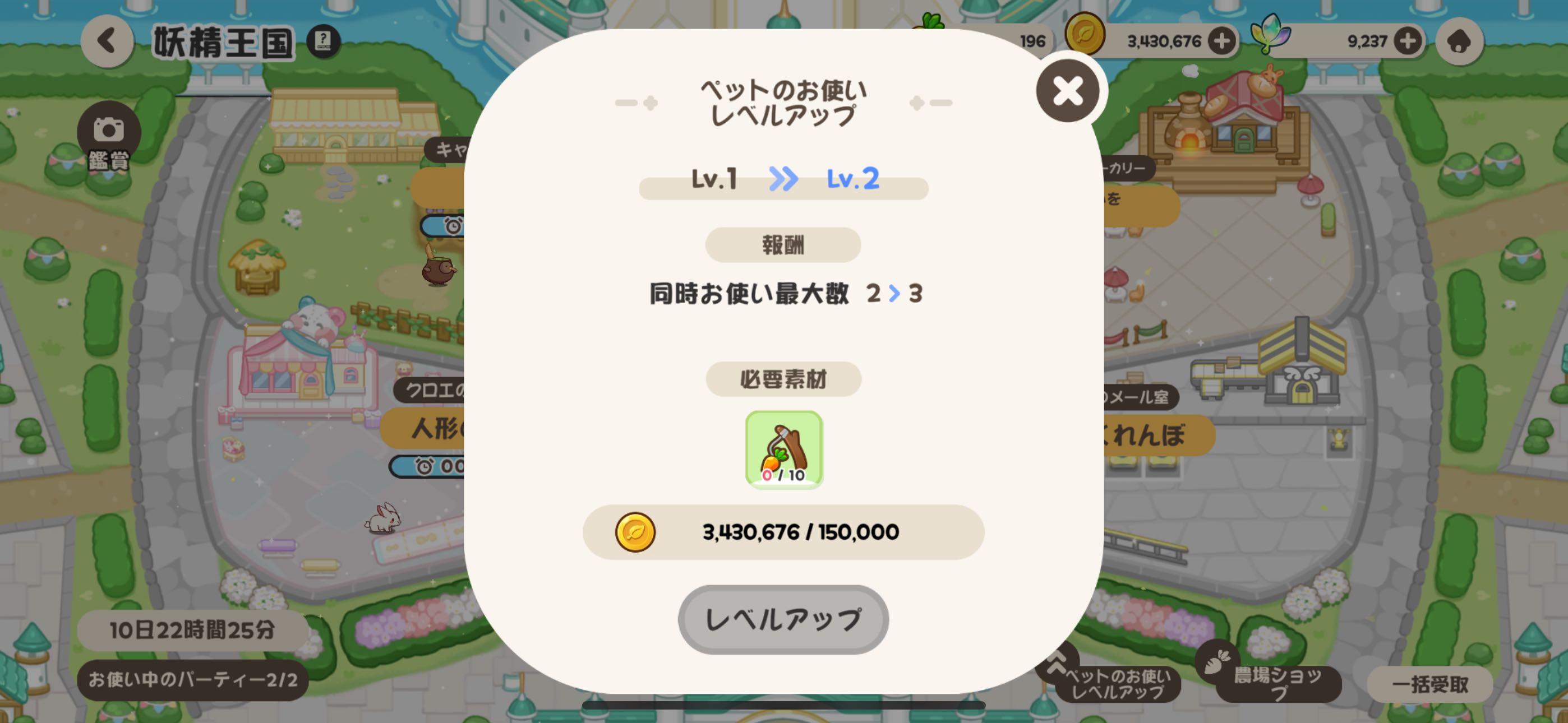Tap the レベルアップ button

tap(783, 619)
